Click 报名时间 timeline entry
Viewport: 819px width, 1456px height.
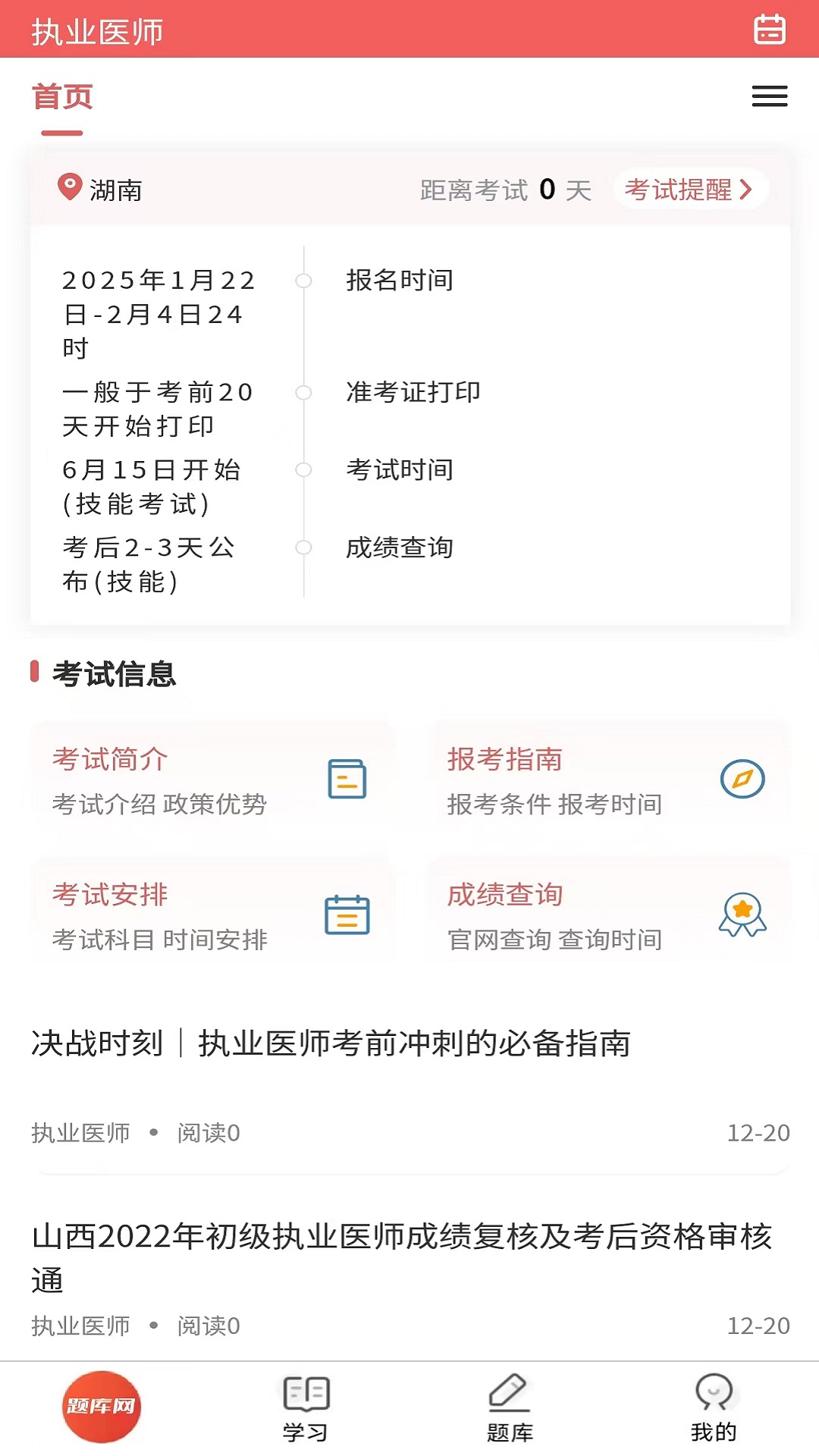click(400, 280)
